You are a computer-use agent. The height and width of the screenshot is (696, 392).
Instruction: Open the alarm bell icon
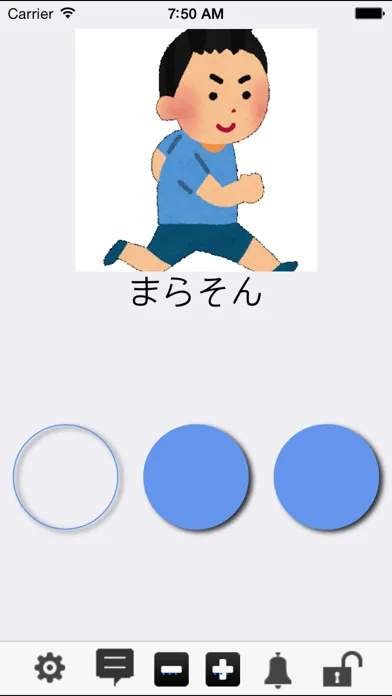278,670
